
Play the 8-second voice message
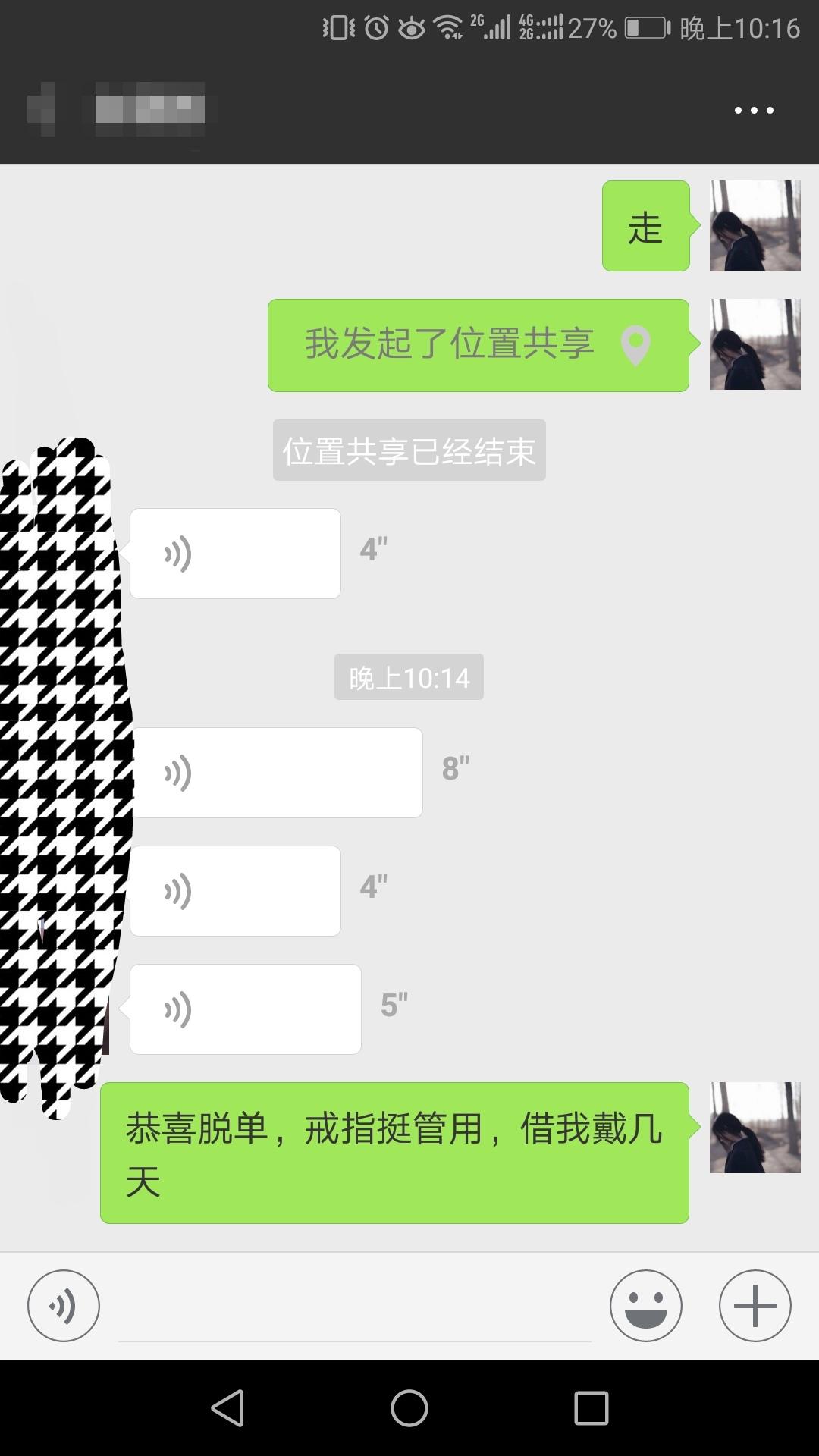[x=276, y=773]
